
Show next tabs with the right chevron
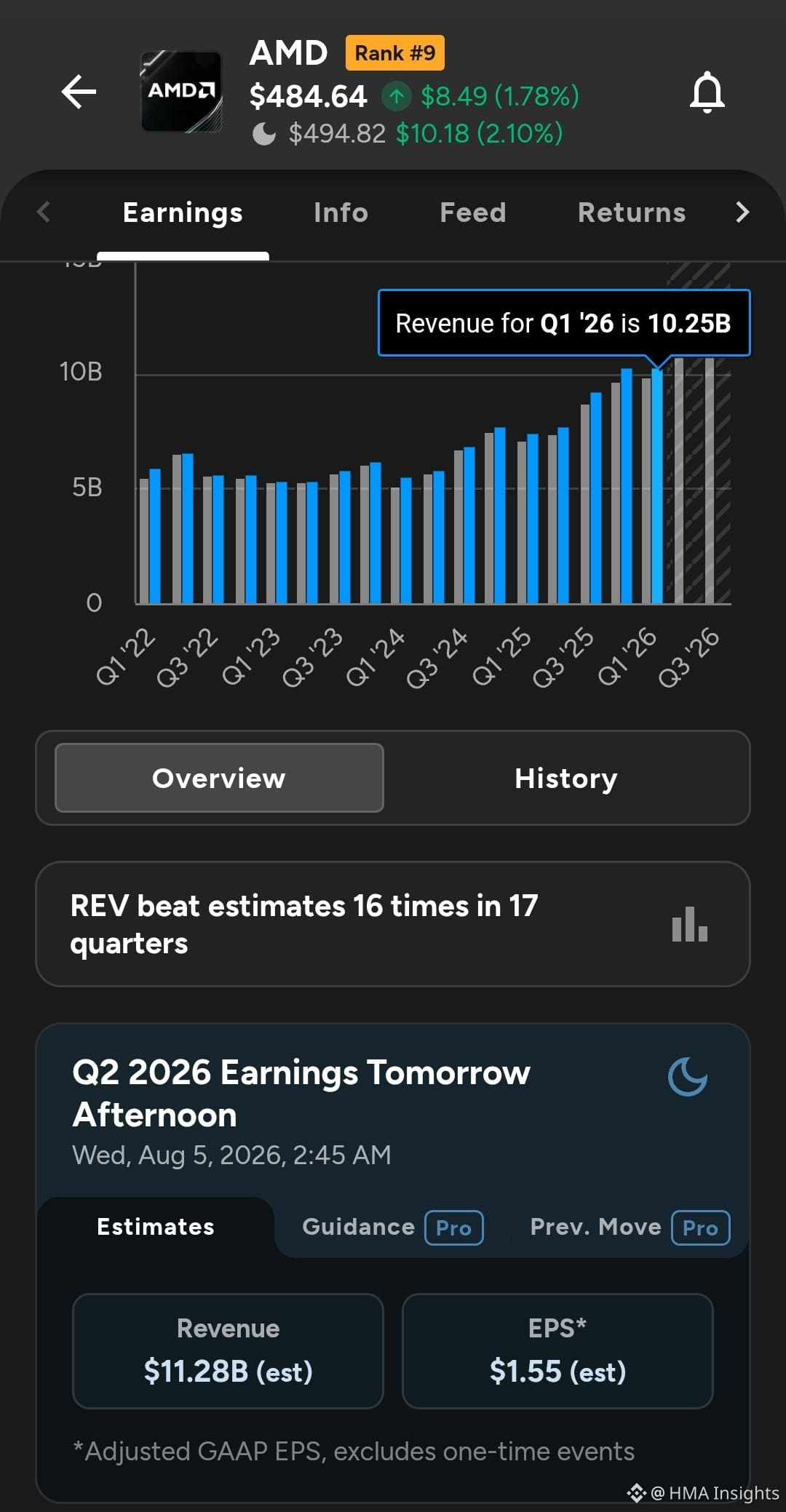tap(742, 212)
